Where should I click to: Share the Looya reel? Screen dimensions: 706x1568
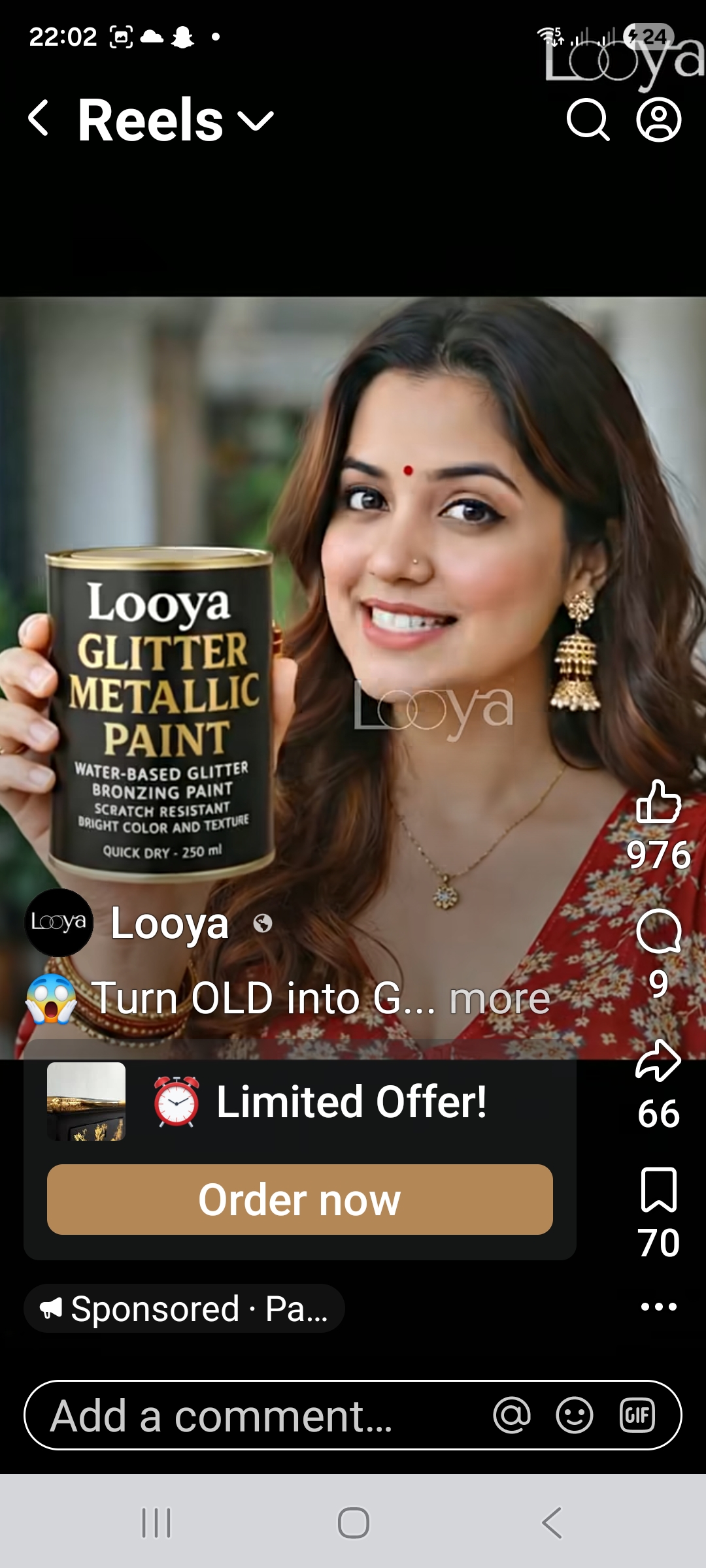coord(658,1060)
